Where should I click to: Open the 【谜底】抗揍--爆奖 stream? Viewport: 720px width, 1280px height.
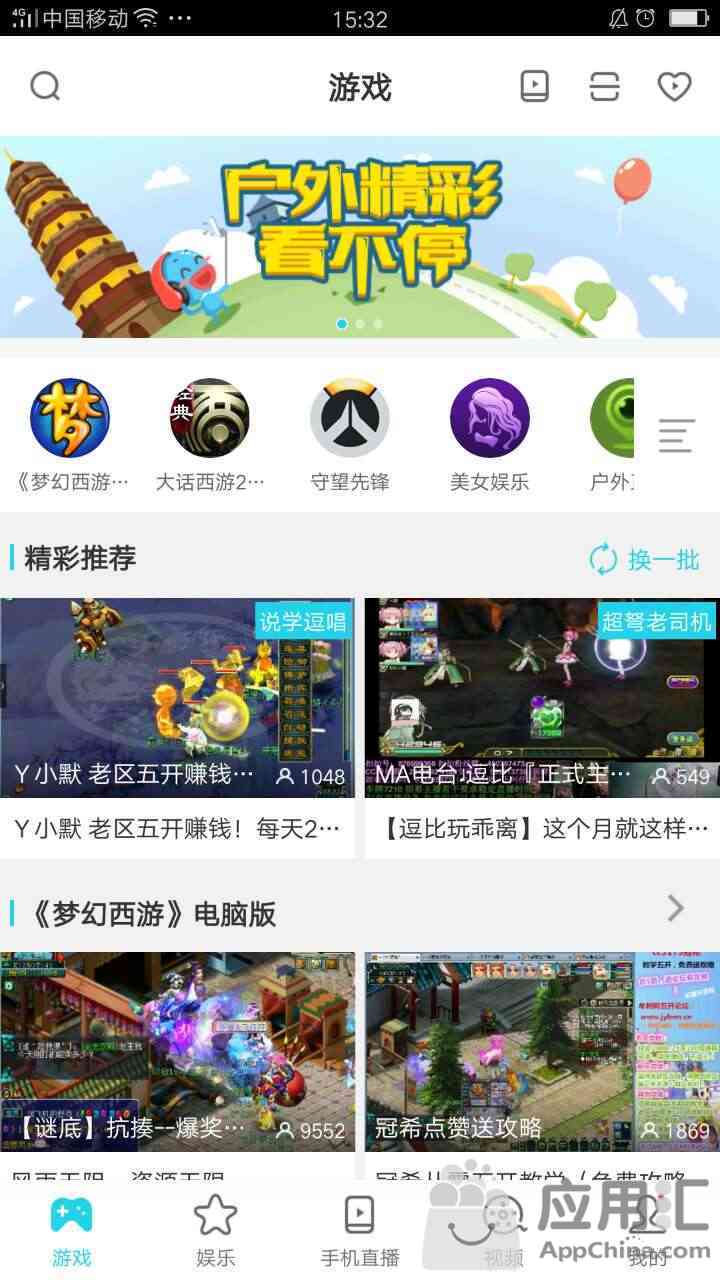(177, 1052)
